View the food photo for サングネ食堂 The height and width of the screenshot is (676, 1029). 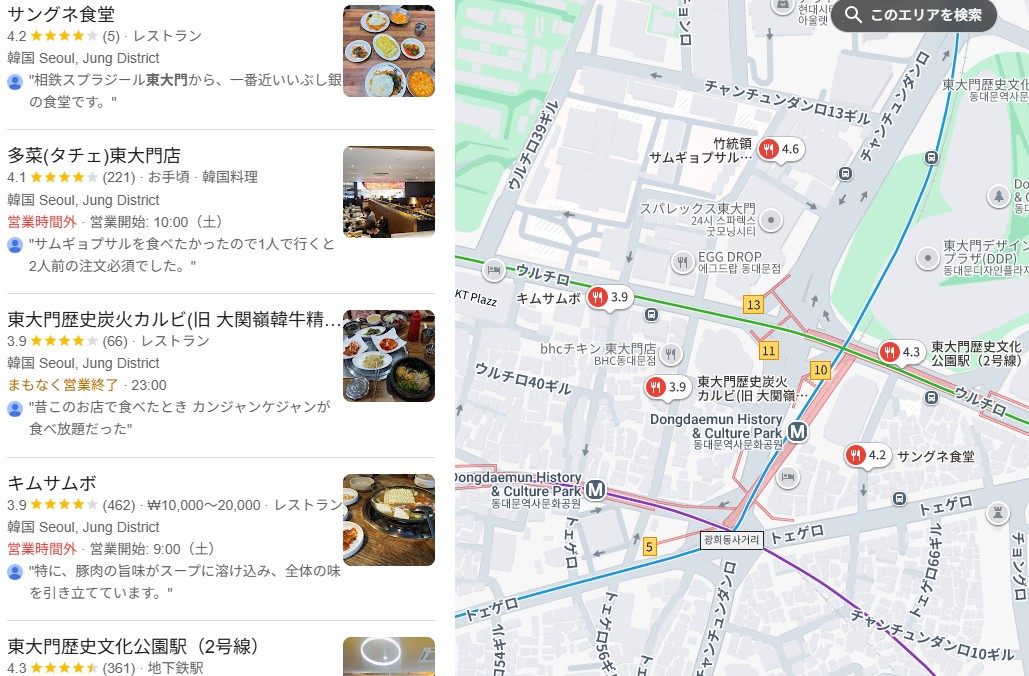click(388, 51)
